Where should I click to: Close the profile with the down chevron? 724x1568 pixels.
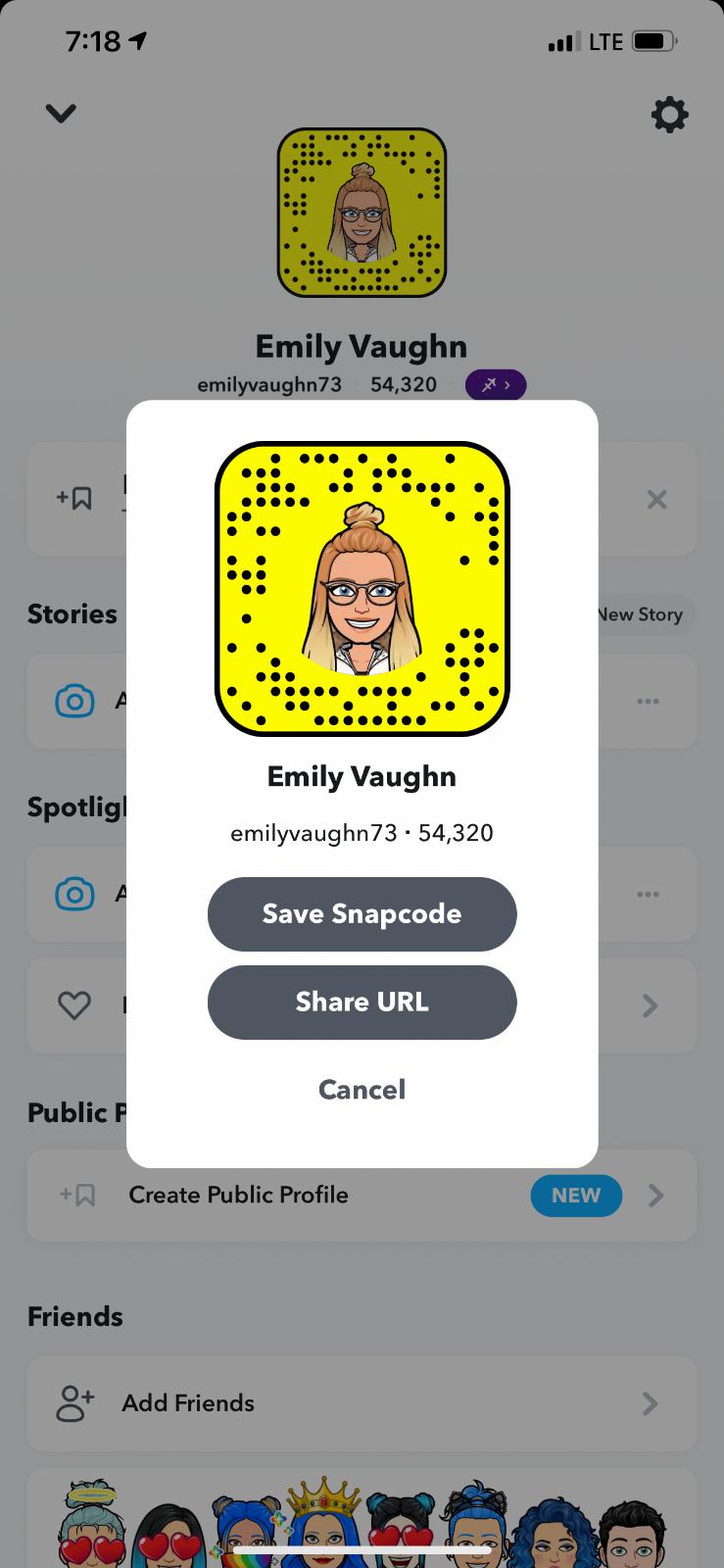61,114
